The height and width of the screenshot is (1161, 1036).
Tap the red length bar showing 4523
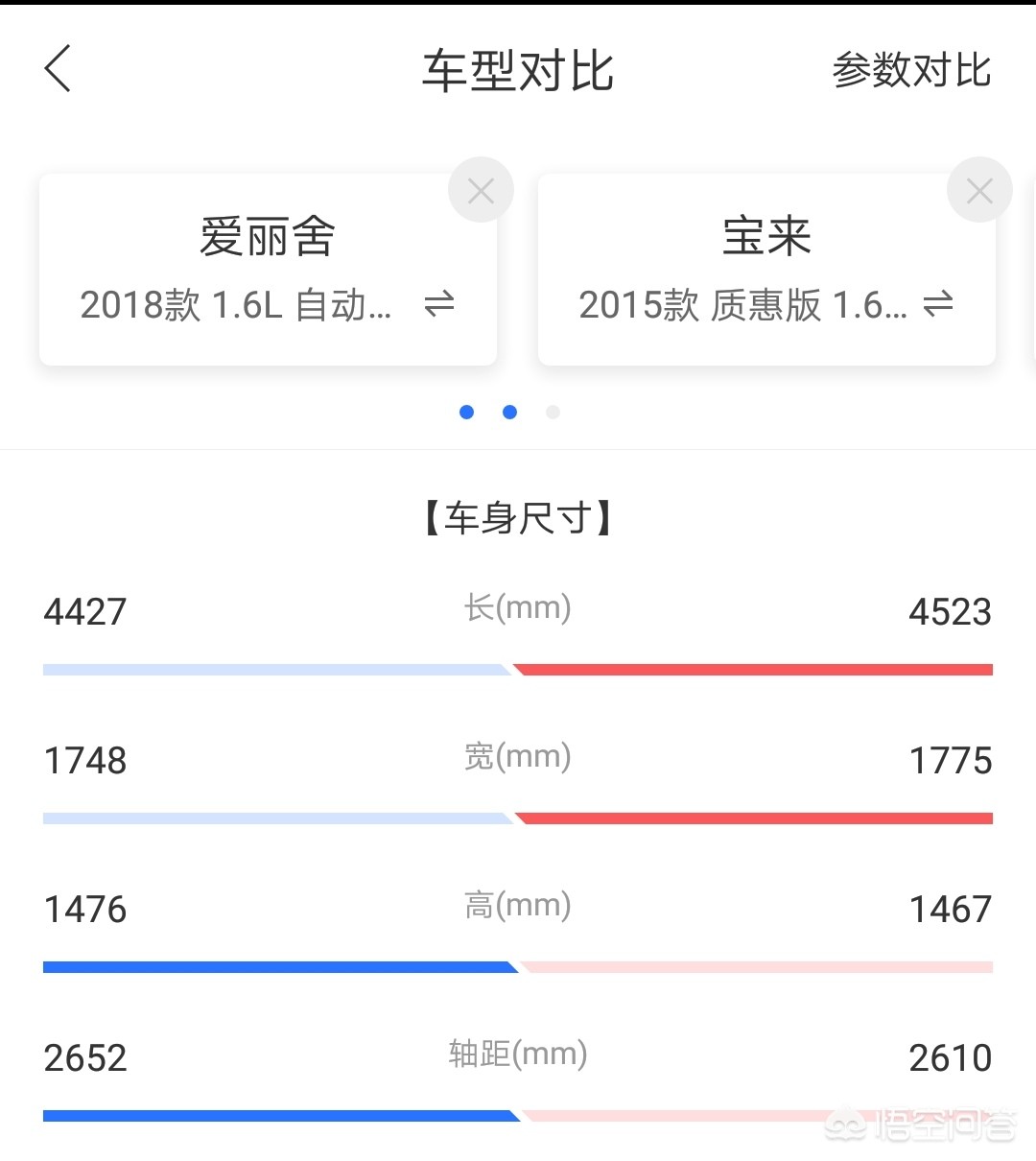coord(756,669)
